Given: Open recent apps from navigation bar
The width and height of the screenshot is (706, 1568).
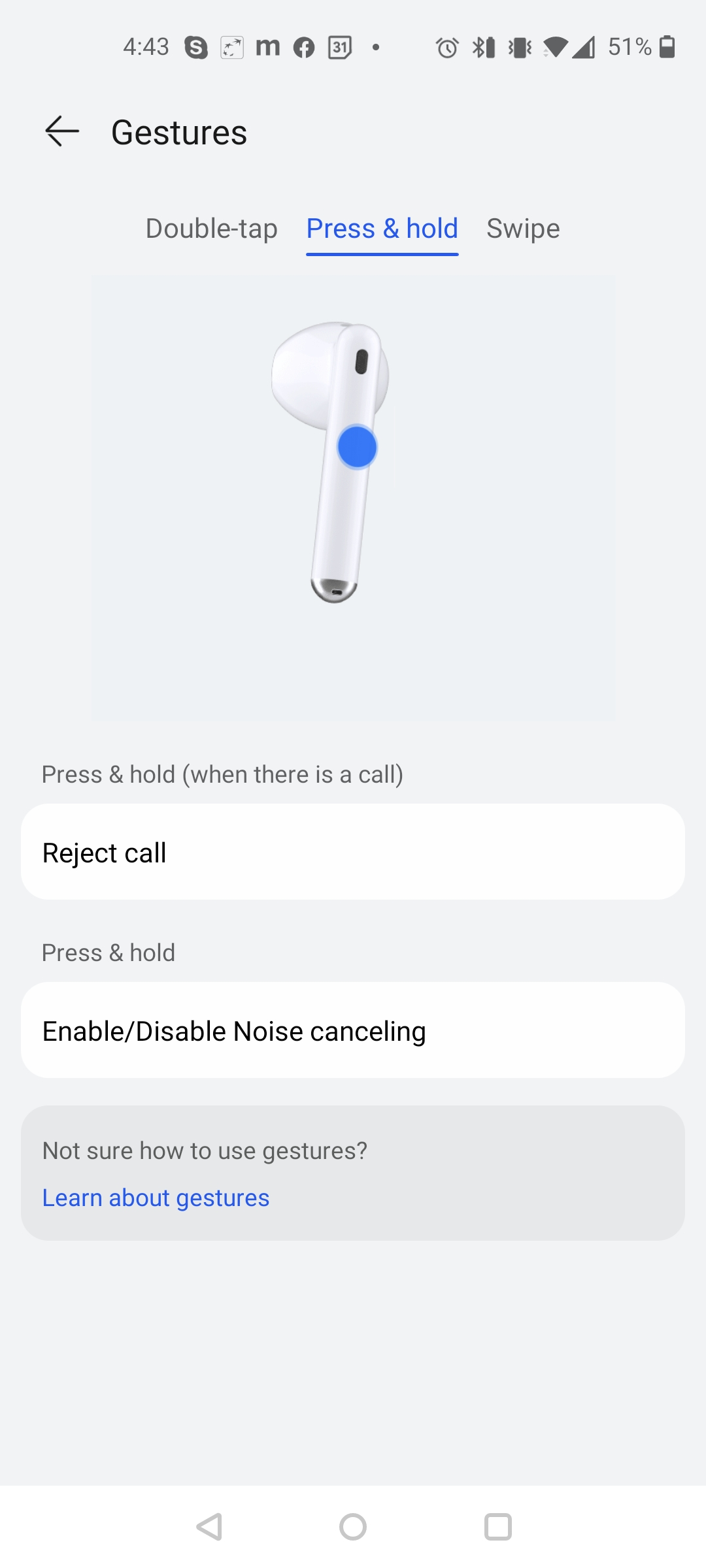Looking at the screenshot, I should pyautogui.click(x=497, y=1527).
